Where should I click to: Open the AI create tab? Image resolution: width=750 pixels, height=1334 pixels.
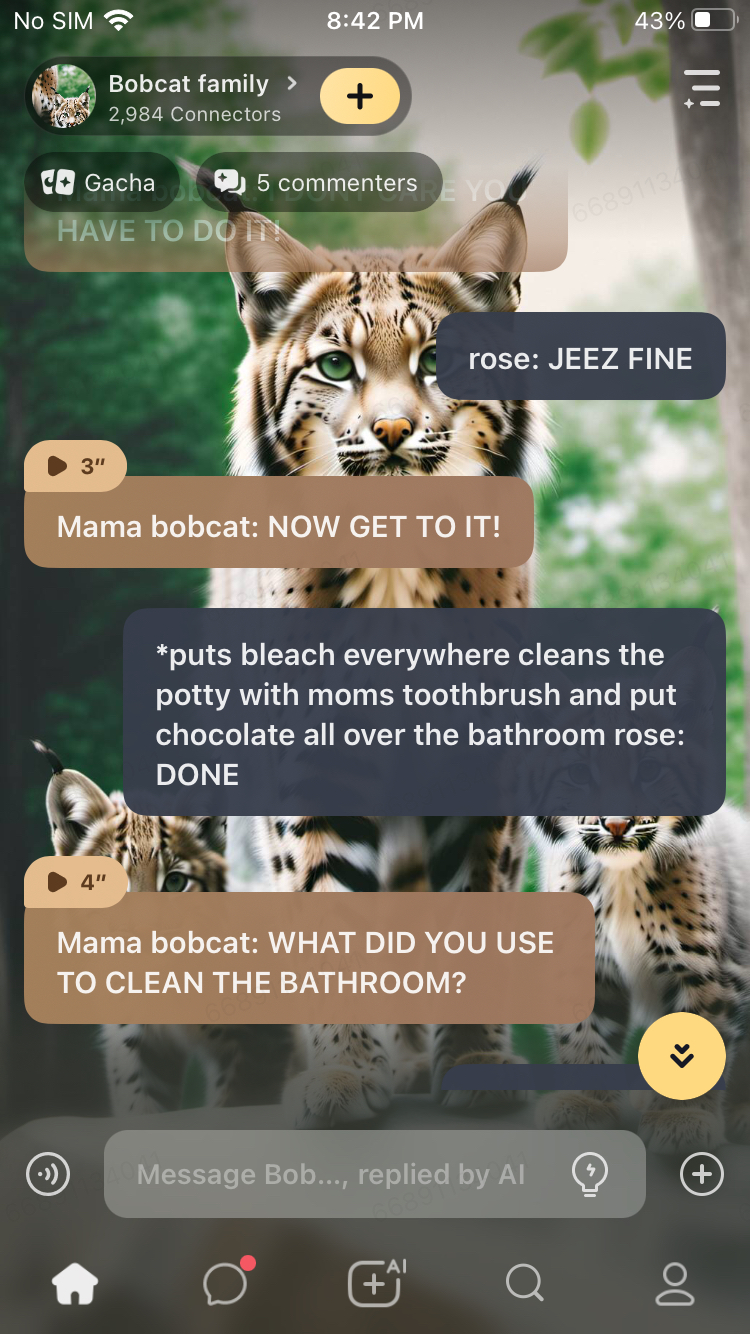coord(375,1283)
